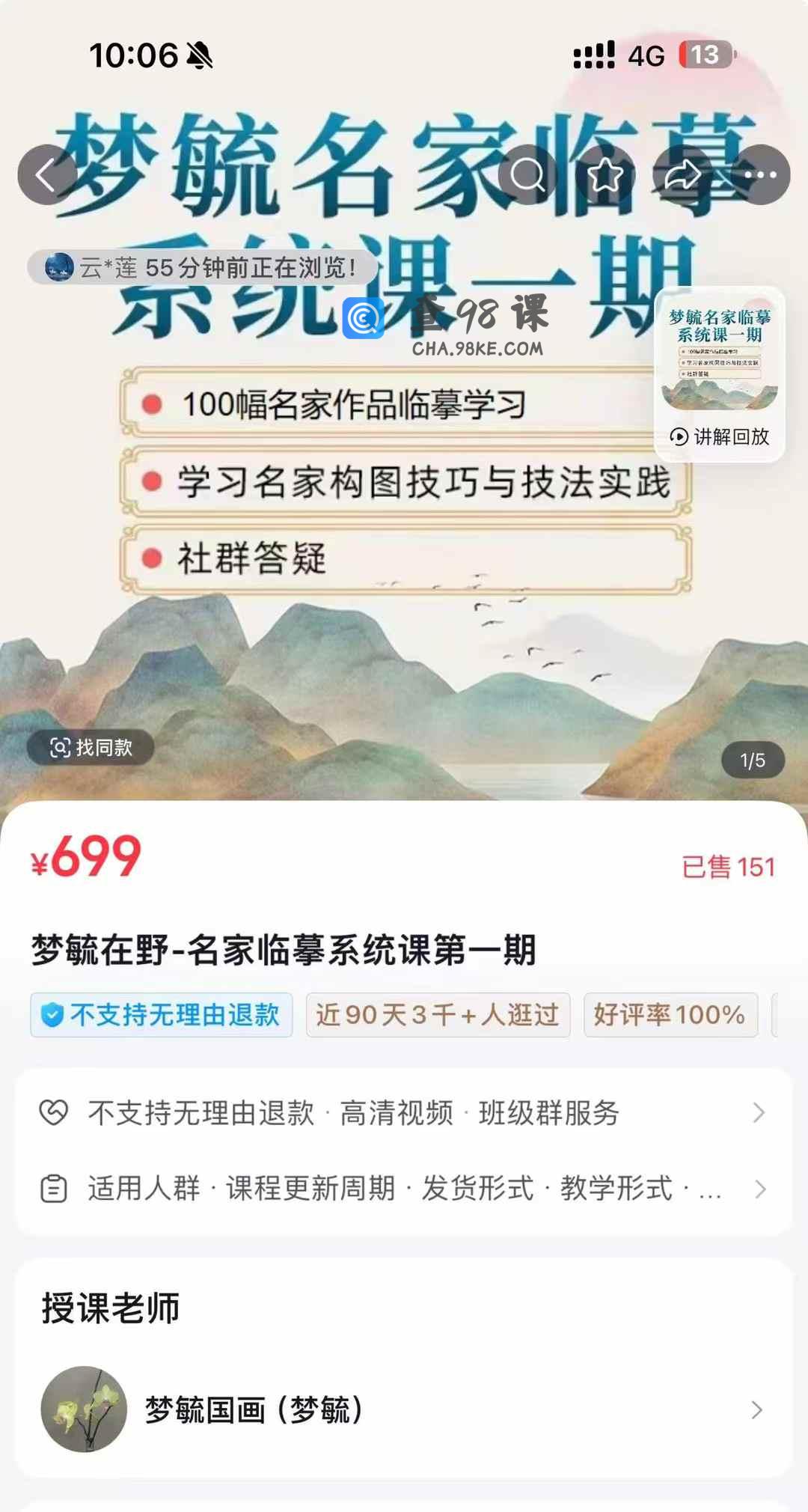Image resolution: width=808 pixels, height=1512 pixels.
Task: Share this course
Action: [x=682, y=175]
